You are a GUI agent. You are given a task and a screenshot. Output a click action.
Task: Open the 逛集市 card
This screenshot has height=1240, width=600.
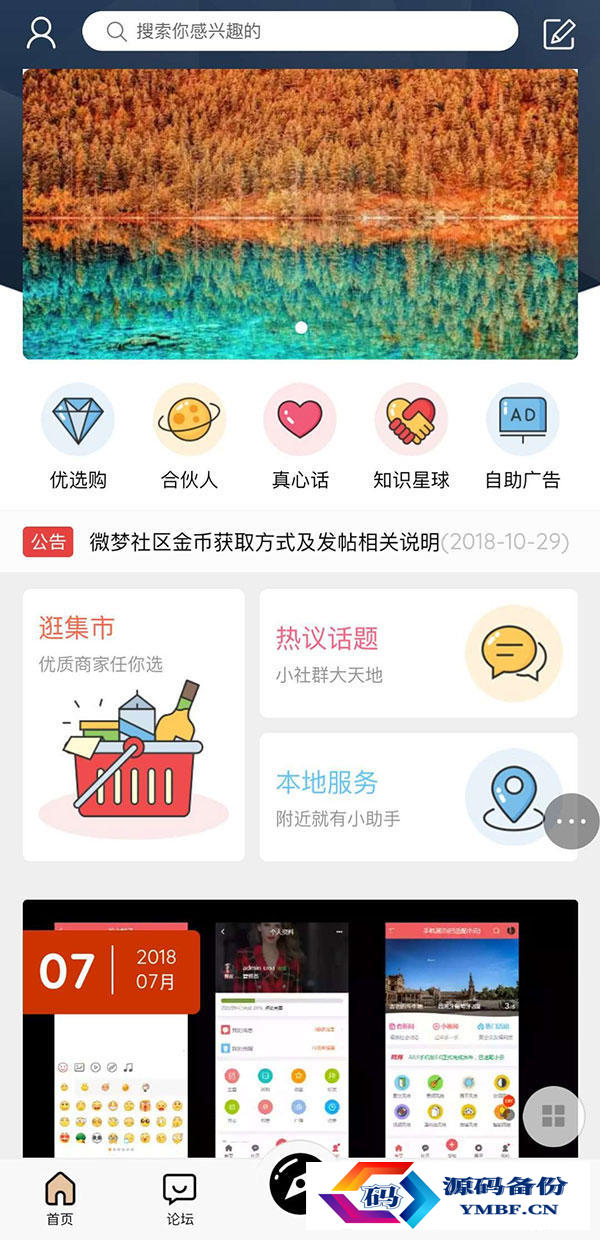click(x=134, y=725)
